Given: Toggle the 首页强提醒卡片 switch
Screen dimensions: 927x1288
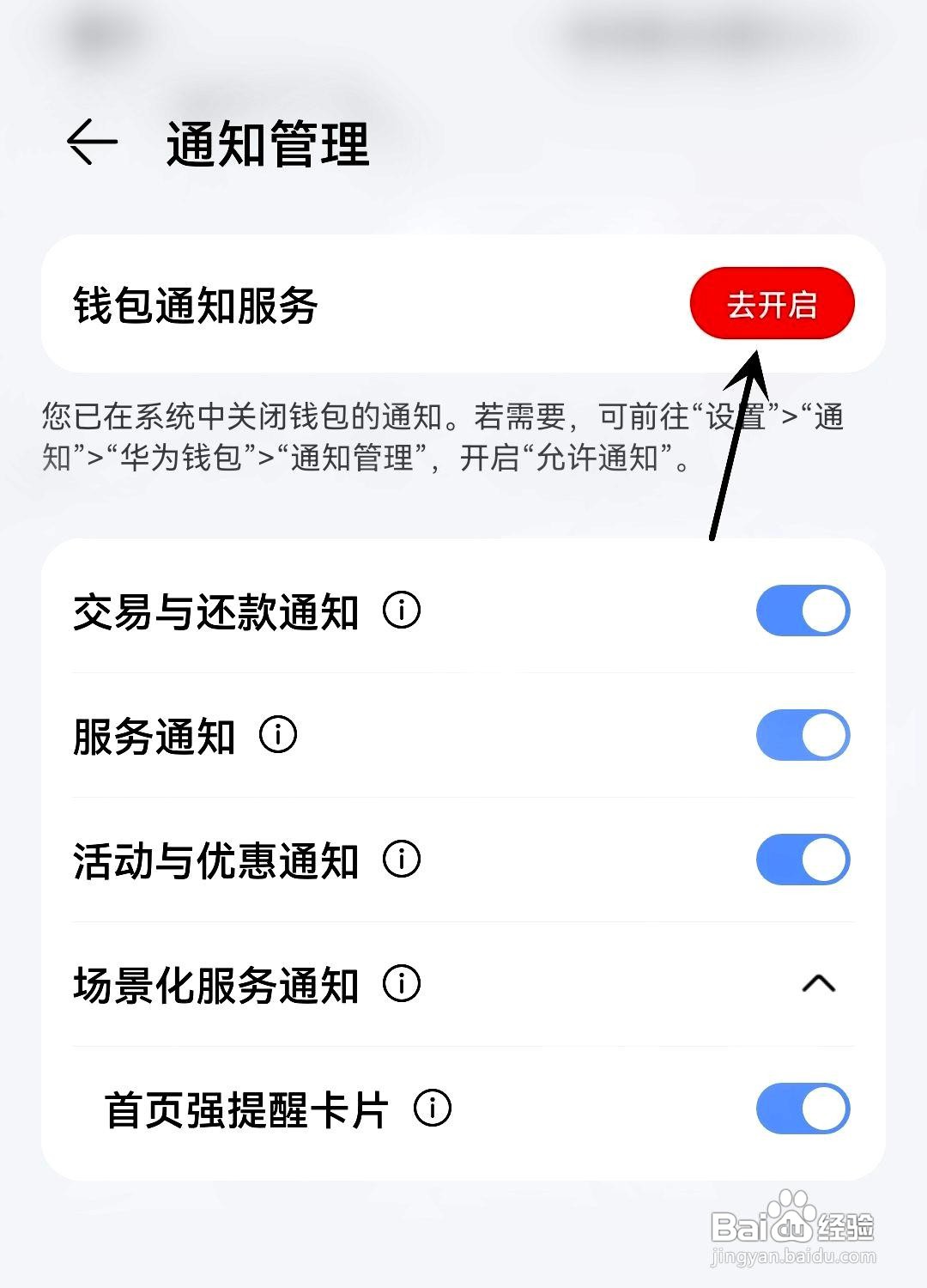Looking at the screenshot, I should pos(801,1109).
